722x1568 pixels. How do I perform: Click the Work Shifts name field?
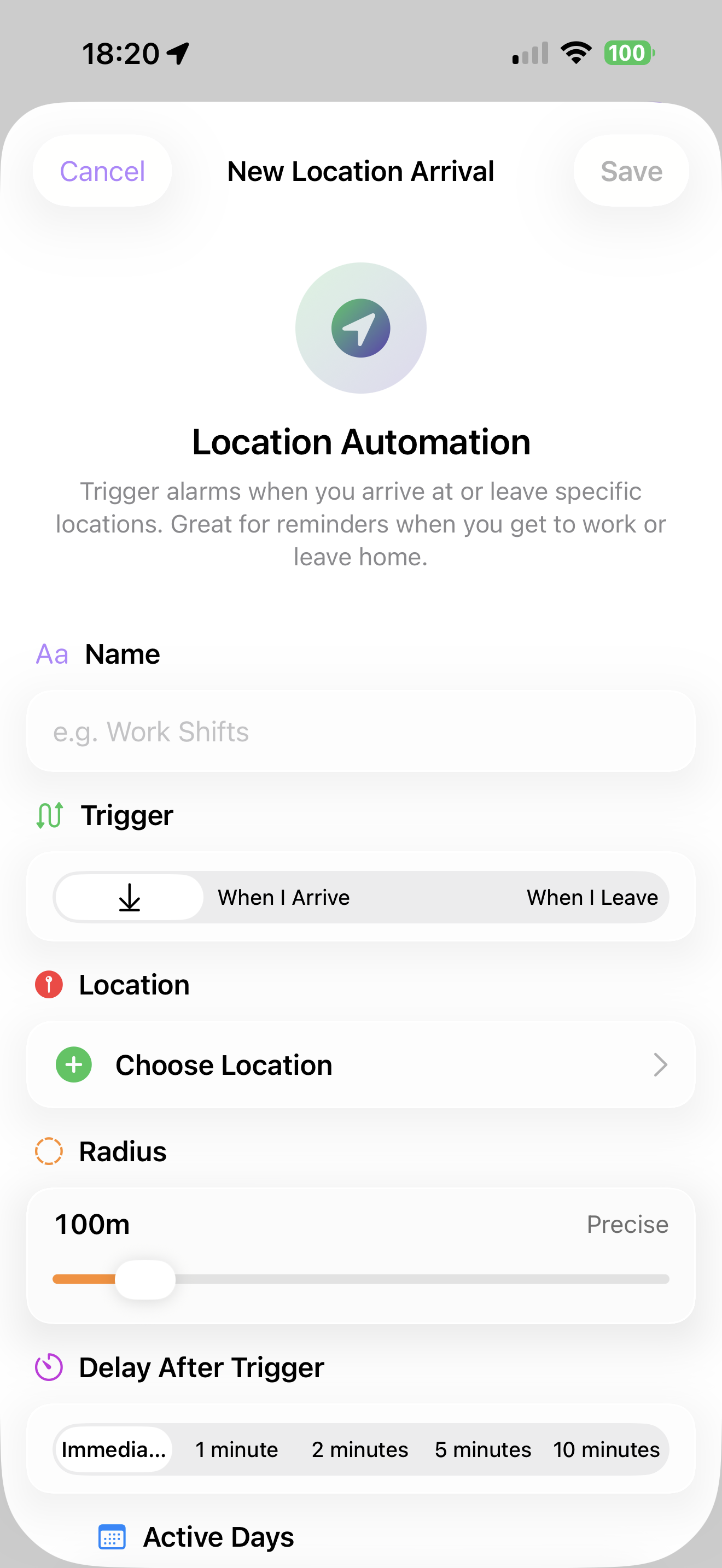click(361, 731)
